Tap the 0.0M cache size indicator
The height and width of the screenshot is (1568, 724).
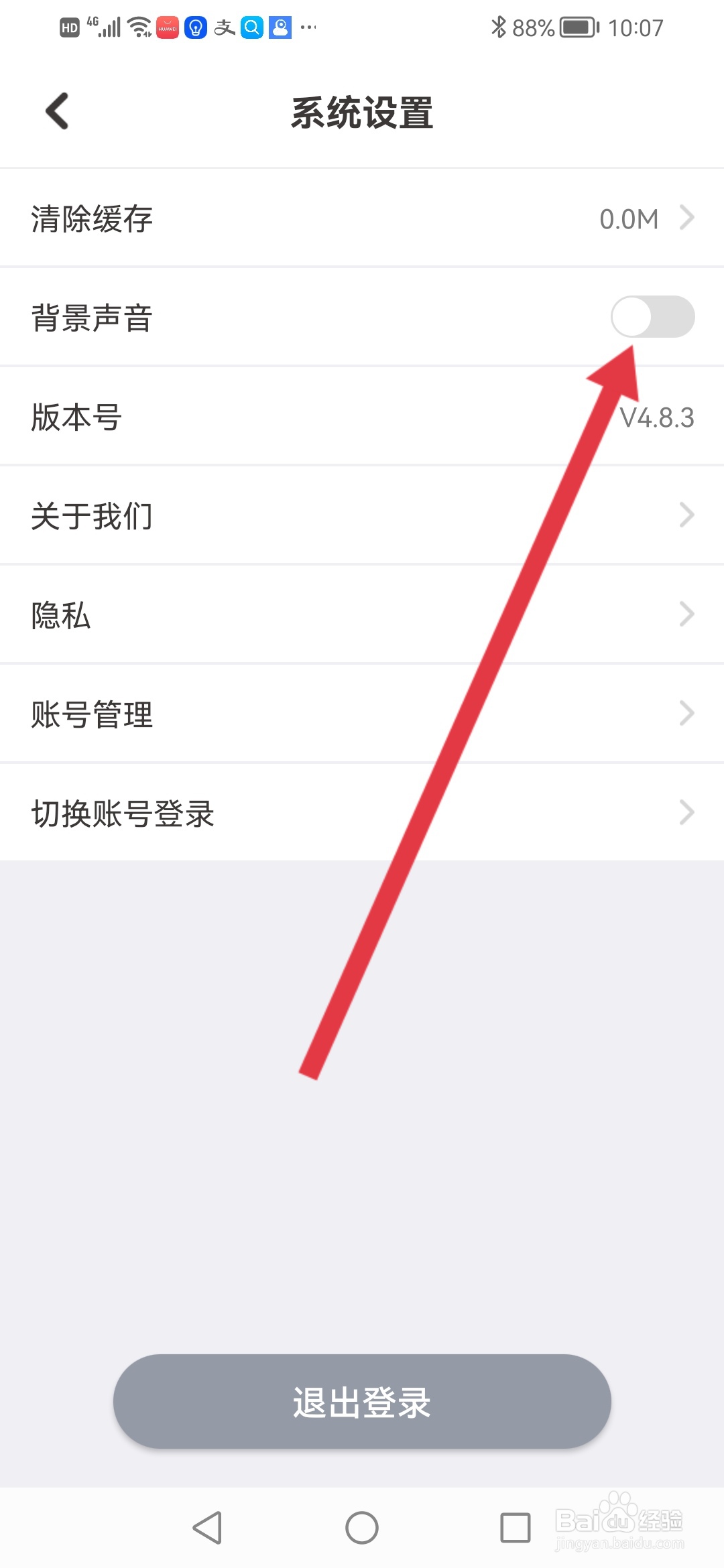(628, 218)
